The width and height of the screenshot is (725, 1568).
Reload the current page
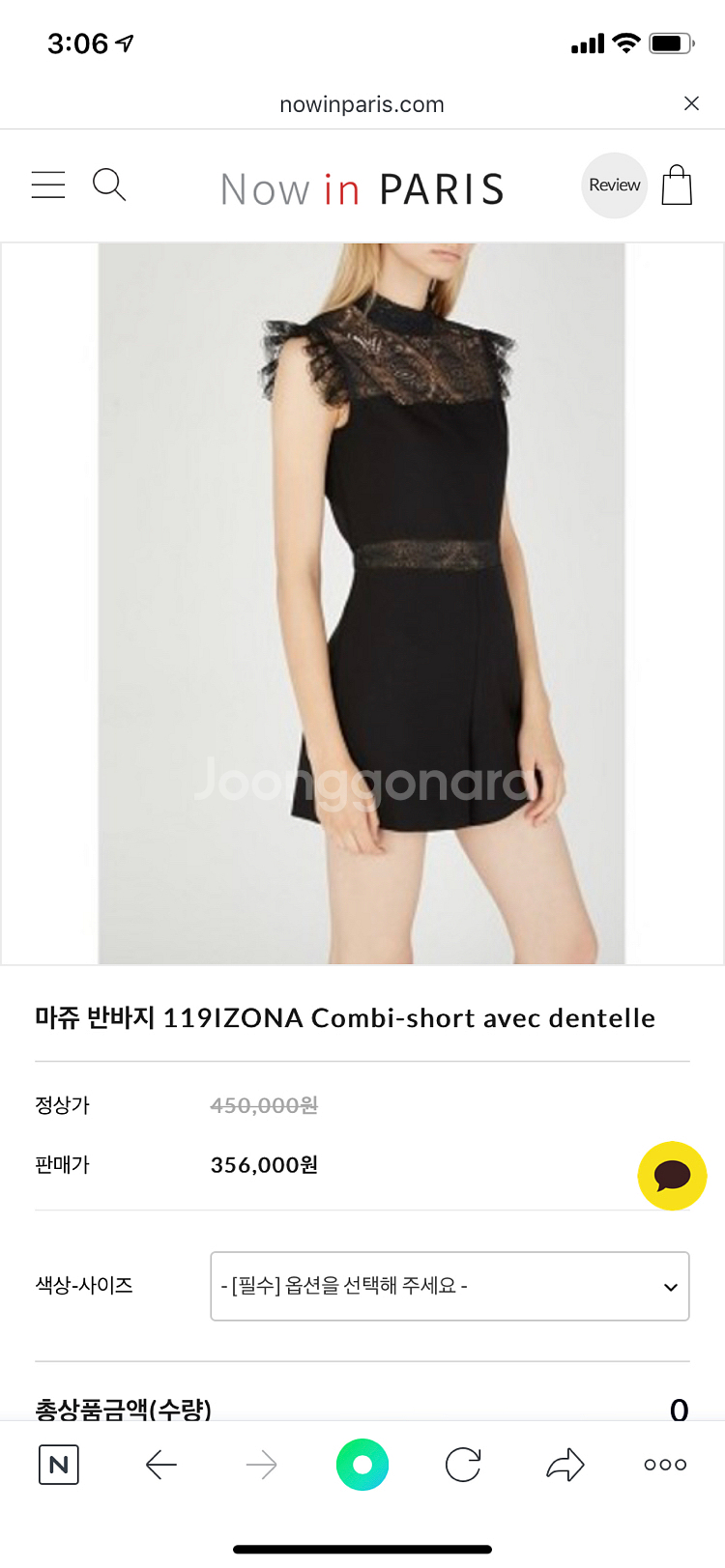463,1465
